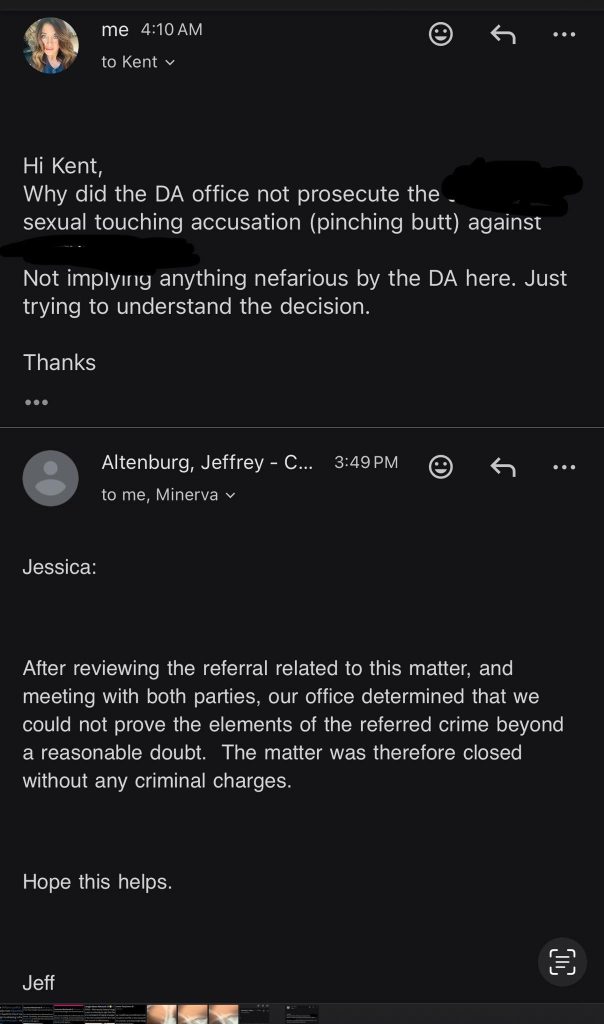This screenshot has height=1024, width=604.
Task: Add emoji reaction to the 4:10 AM message
Action: pyautogui.click(x=440, y=34)
